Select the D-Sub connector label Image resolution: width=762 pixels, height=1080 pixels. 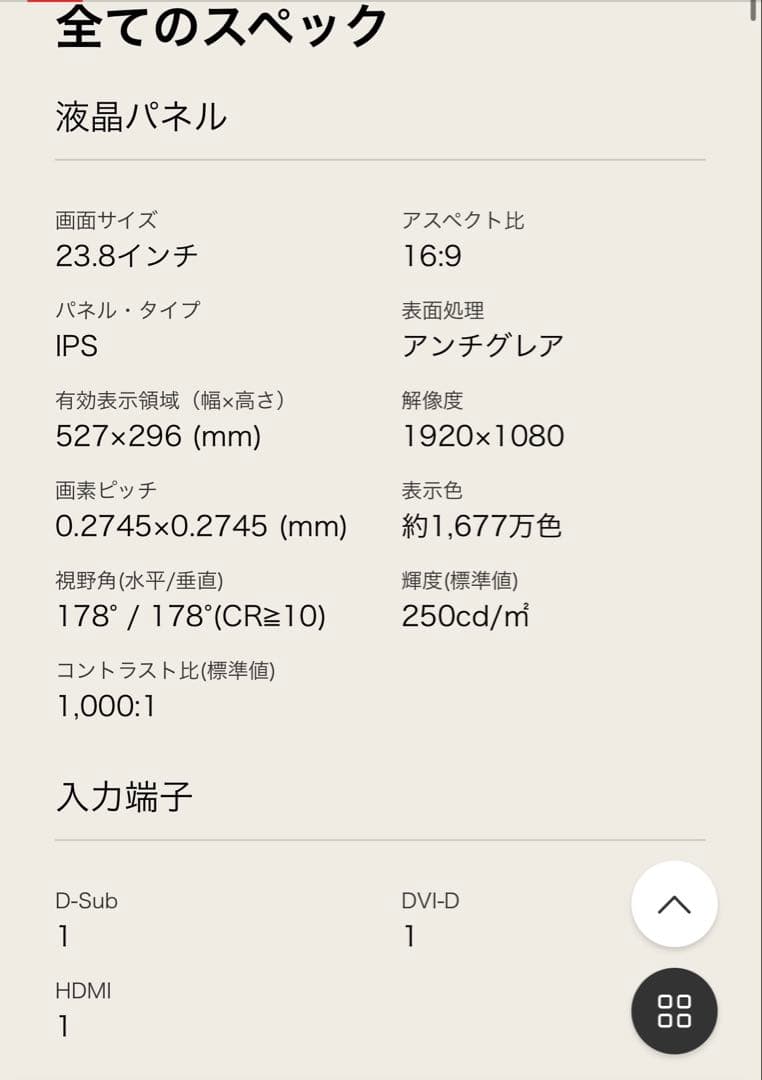click(86, 901)
